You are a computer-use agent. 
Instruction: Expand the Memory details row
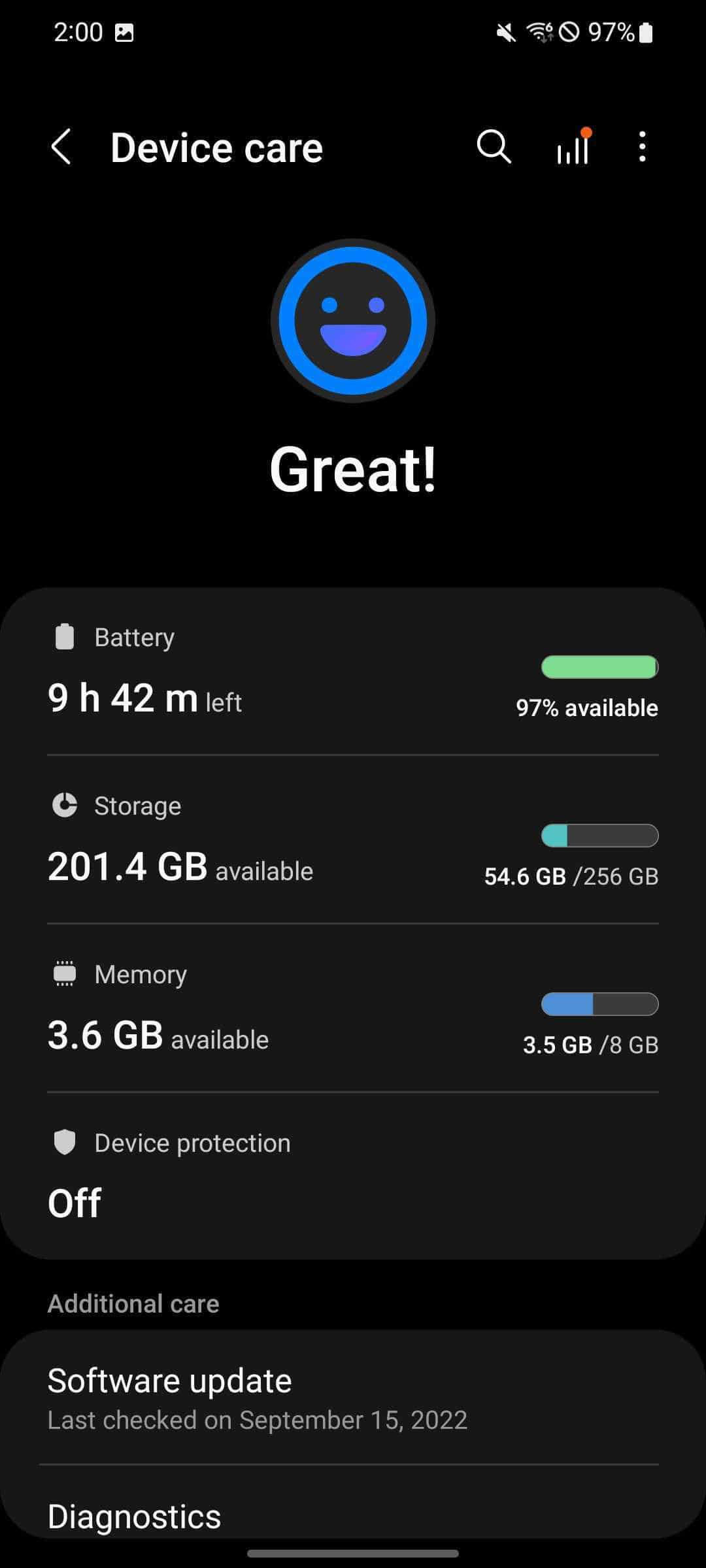point(353,1009)
